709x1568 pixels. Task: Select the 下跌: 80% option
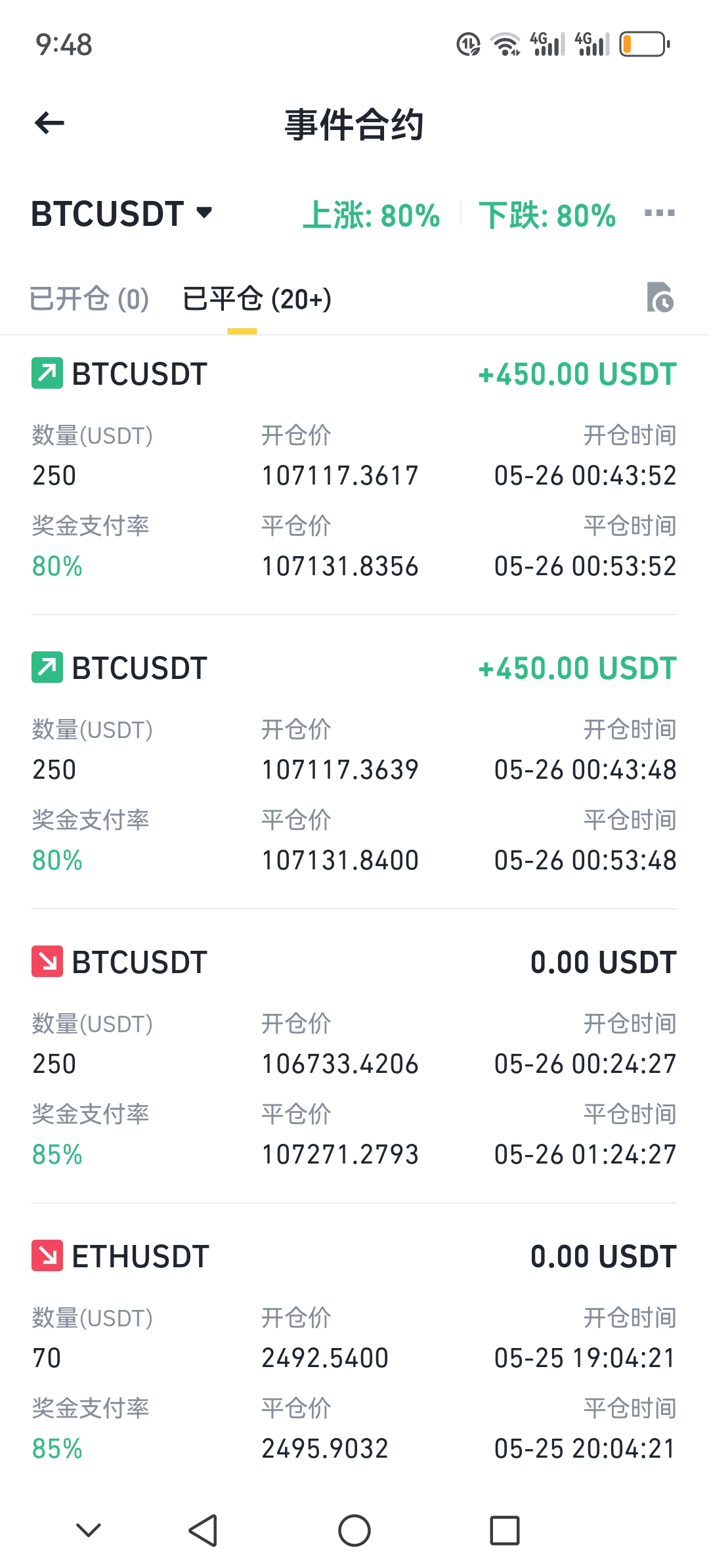[548, 215]
